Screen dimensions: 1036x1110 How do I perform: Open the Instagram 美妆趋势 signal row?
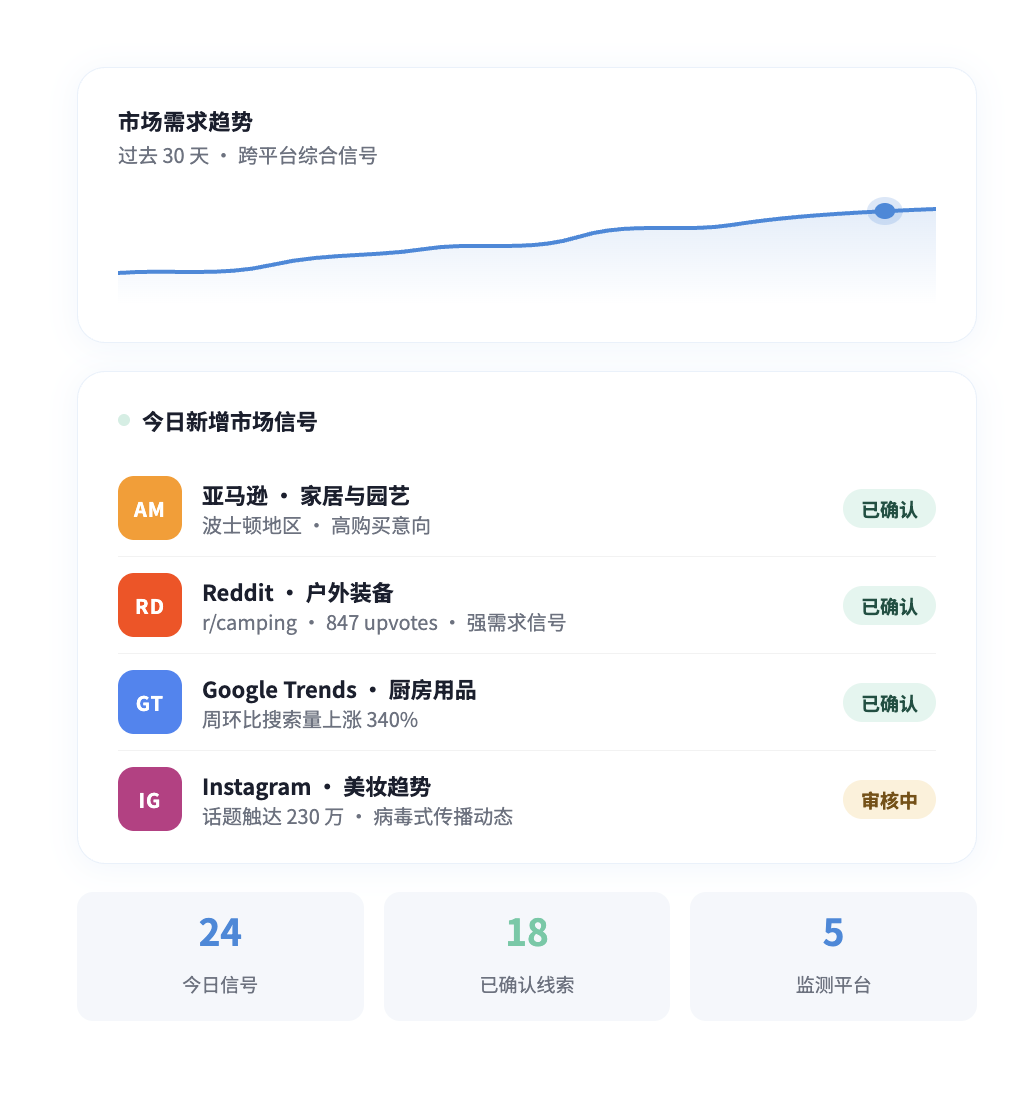pos(526,799)
